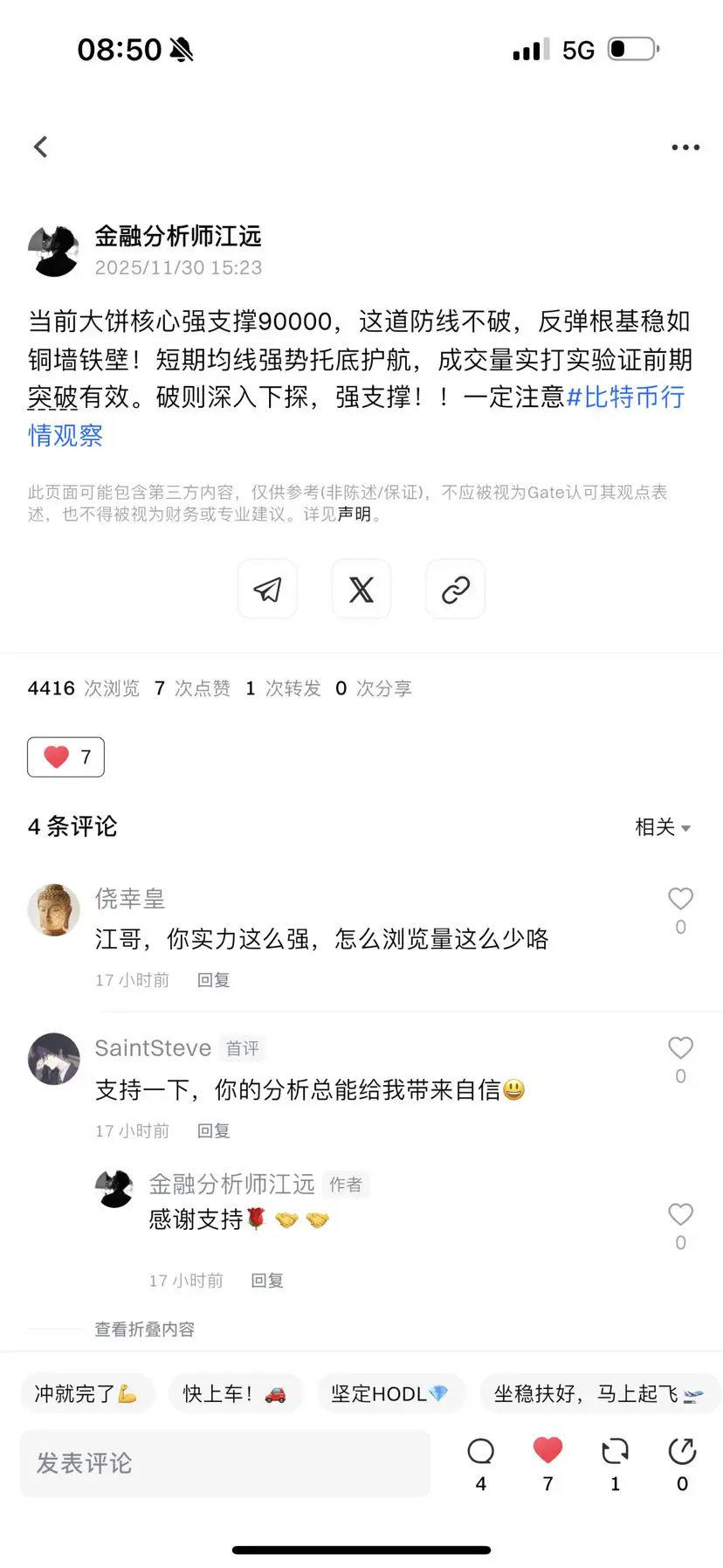This screenshot has width=723, height=1568.
Task: Tap the back arrow at top left
Action: (40, 147)
